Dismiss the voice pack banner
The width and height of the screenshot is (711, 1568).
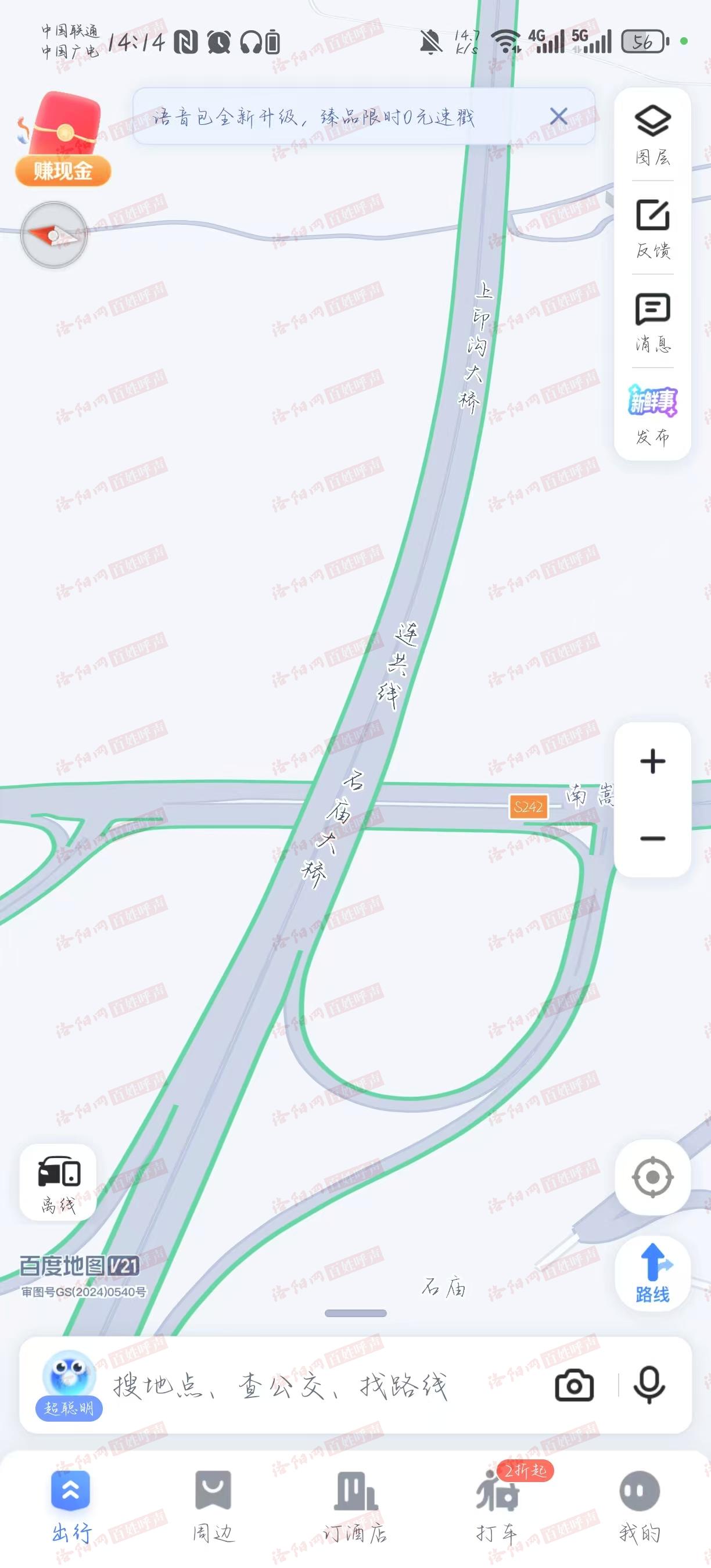click(x=558, y=116)
